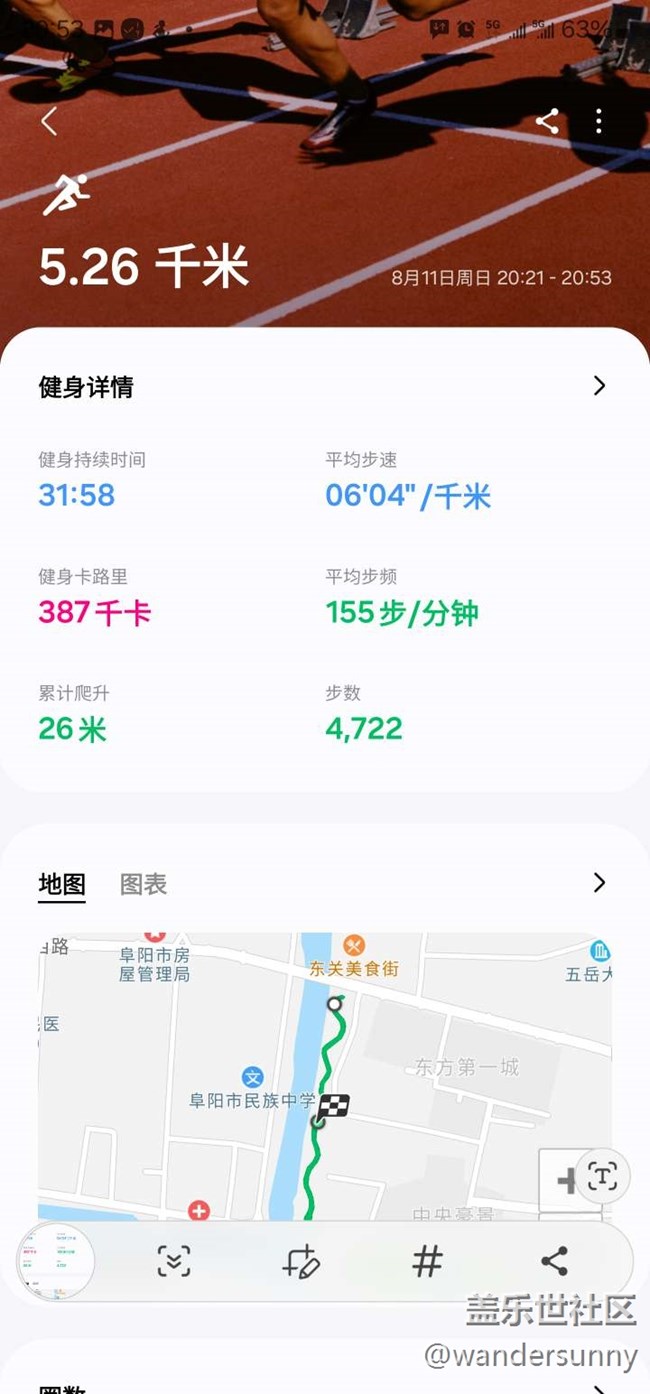Tap the text extraction icon on map
This screenshot has height=1394, width=650.
pyautogui.click(x=603, y=1176)
